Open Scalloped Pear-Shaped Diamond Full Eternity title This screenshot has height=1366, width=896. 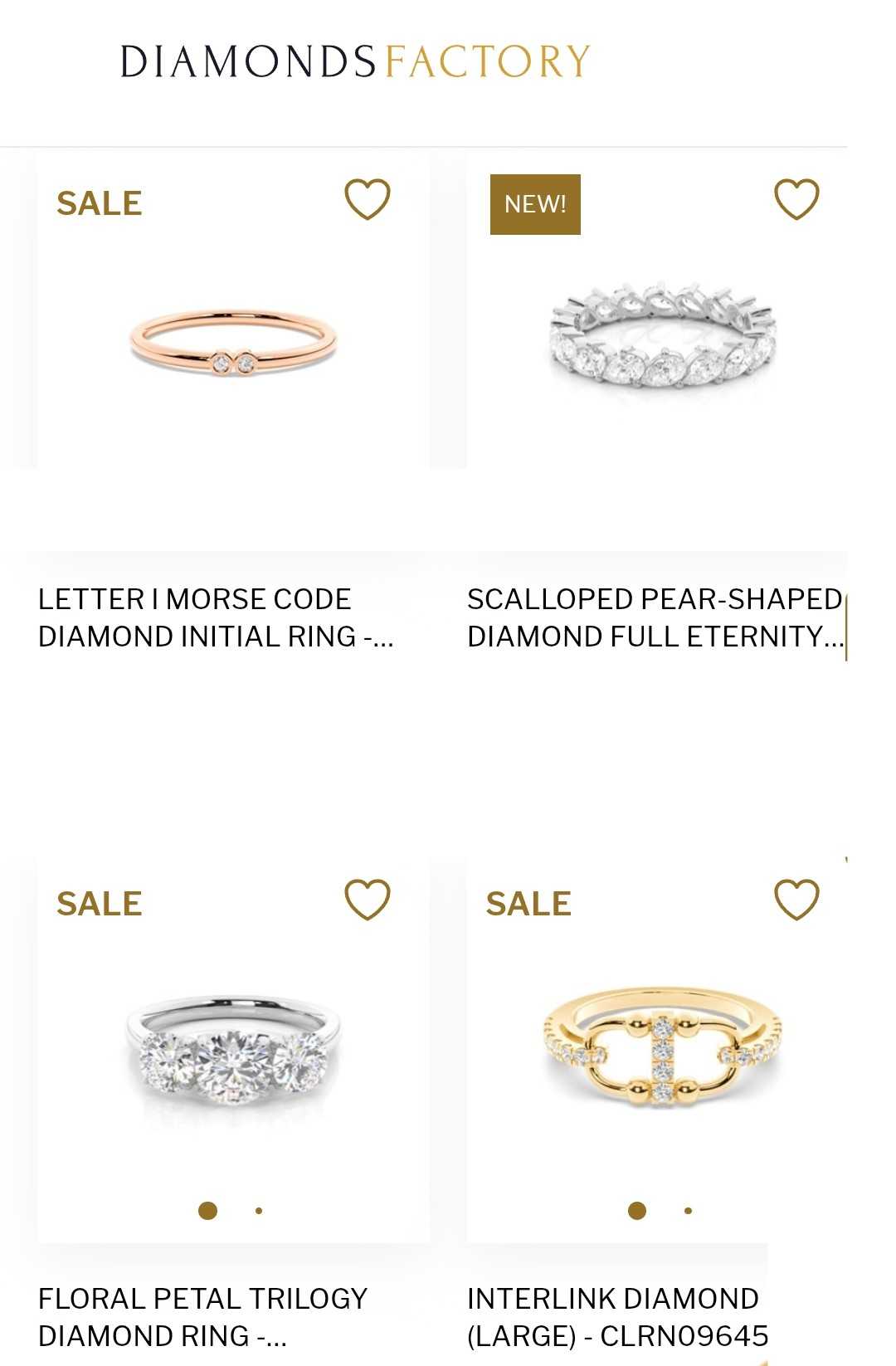(x=654, y=617)
